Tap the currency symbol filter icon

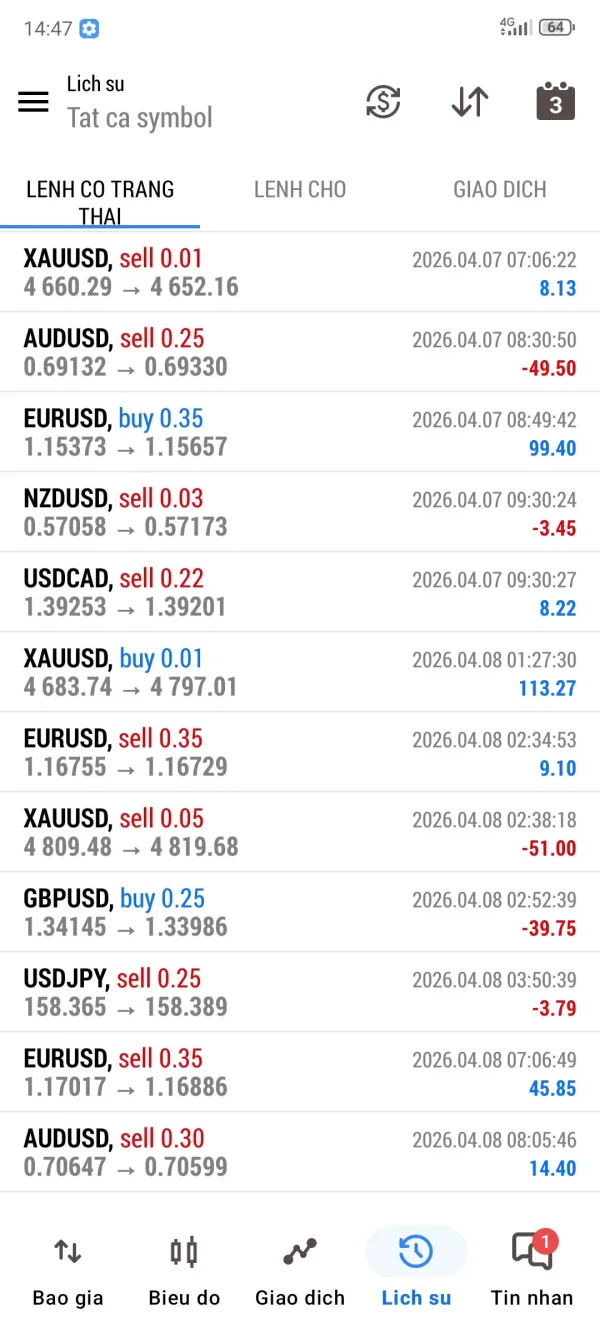click(383, 102)
